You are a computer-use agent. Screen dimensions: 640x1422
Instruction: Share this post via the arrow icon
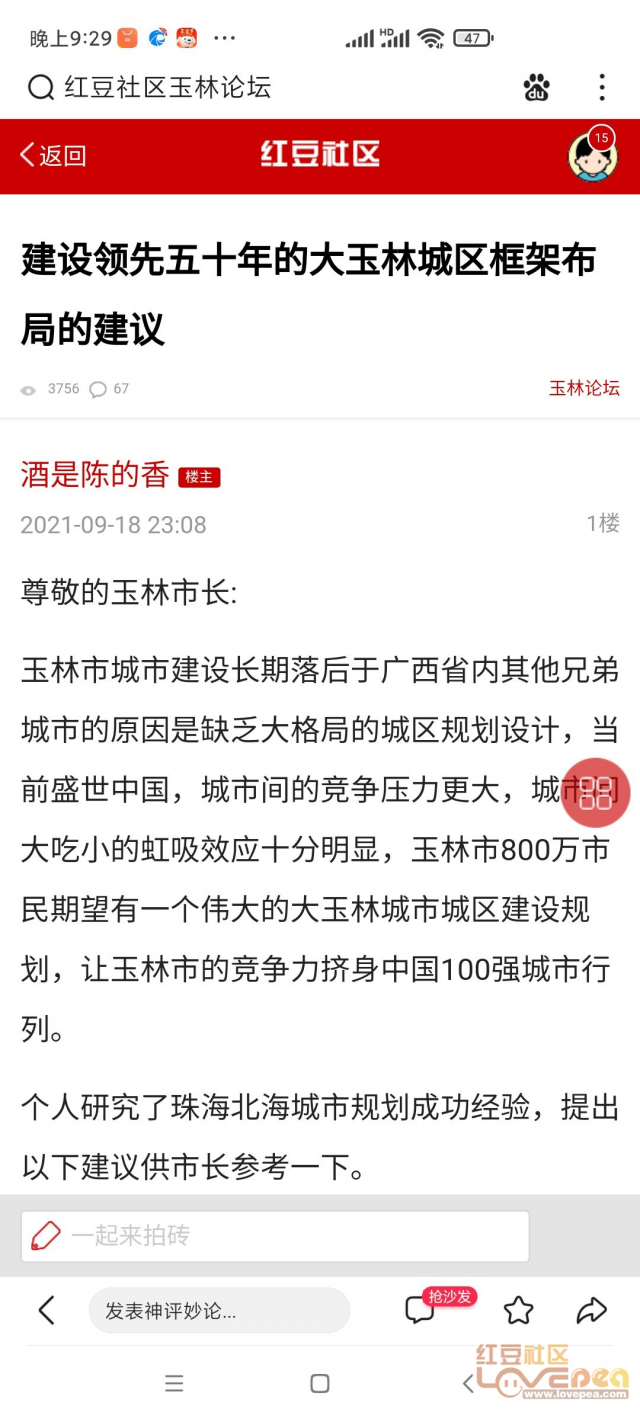592,1310
